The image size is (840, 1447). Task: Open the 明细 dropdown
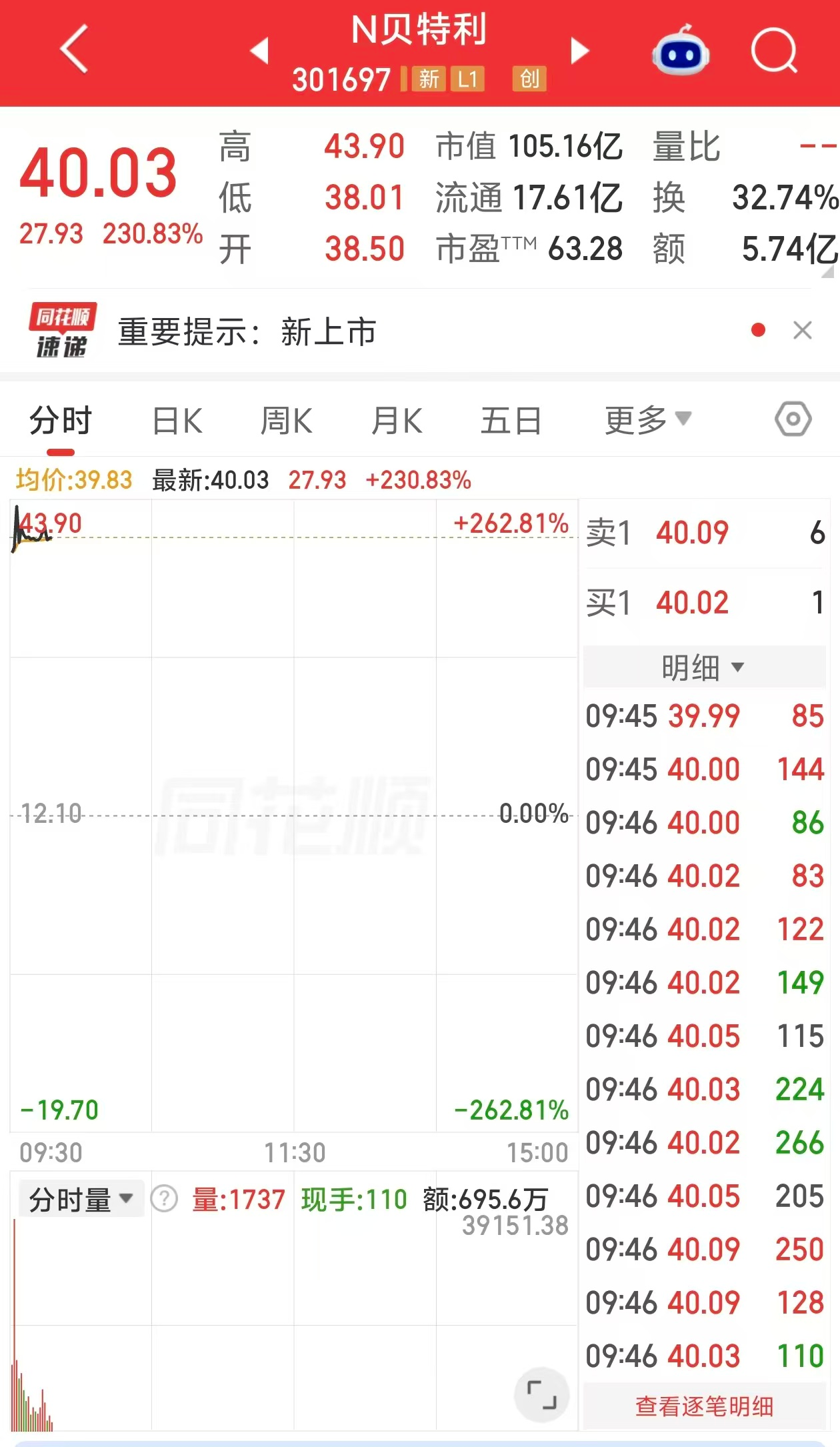[704, 667]
